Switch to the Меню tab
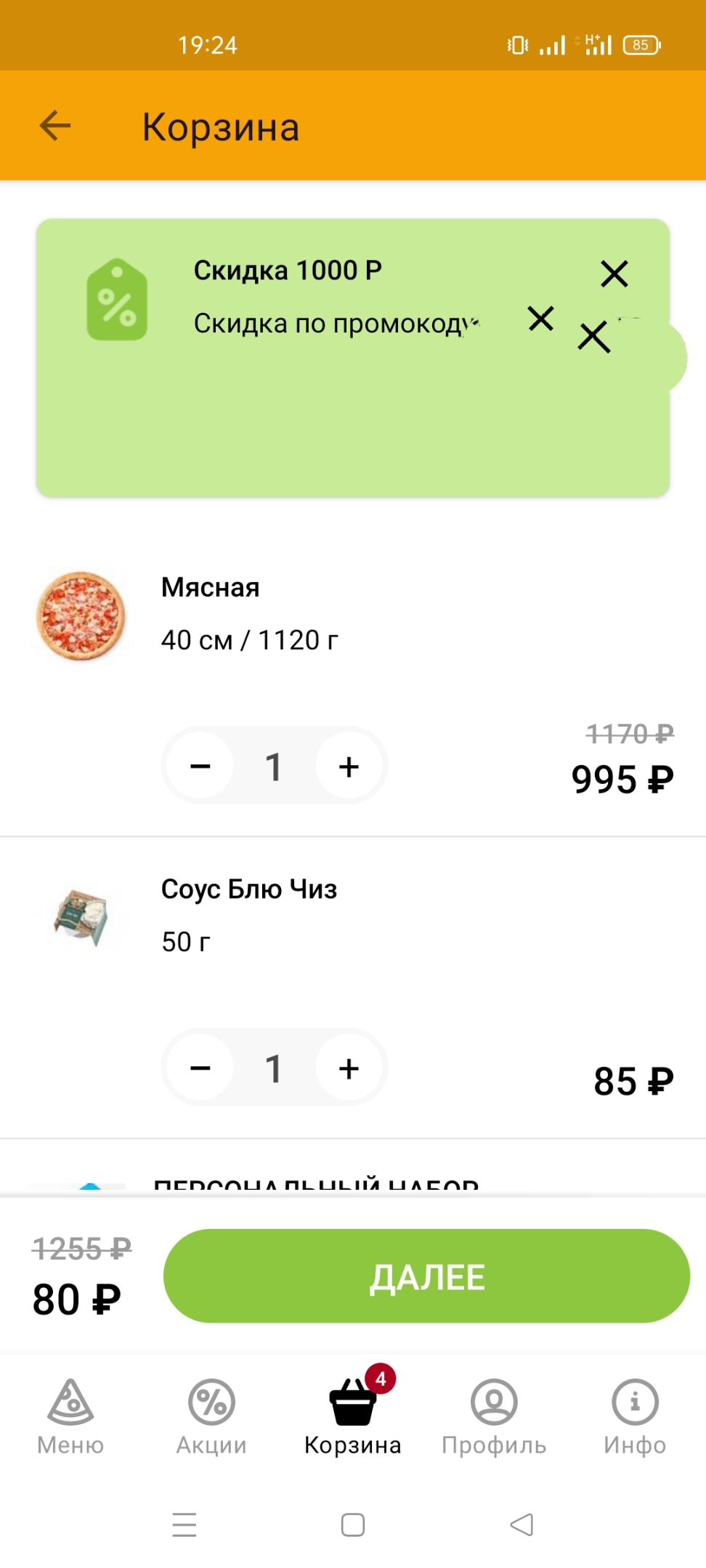This screenshot has height=1568, width=706. (x=70, y=1417)
